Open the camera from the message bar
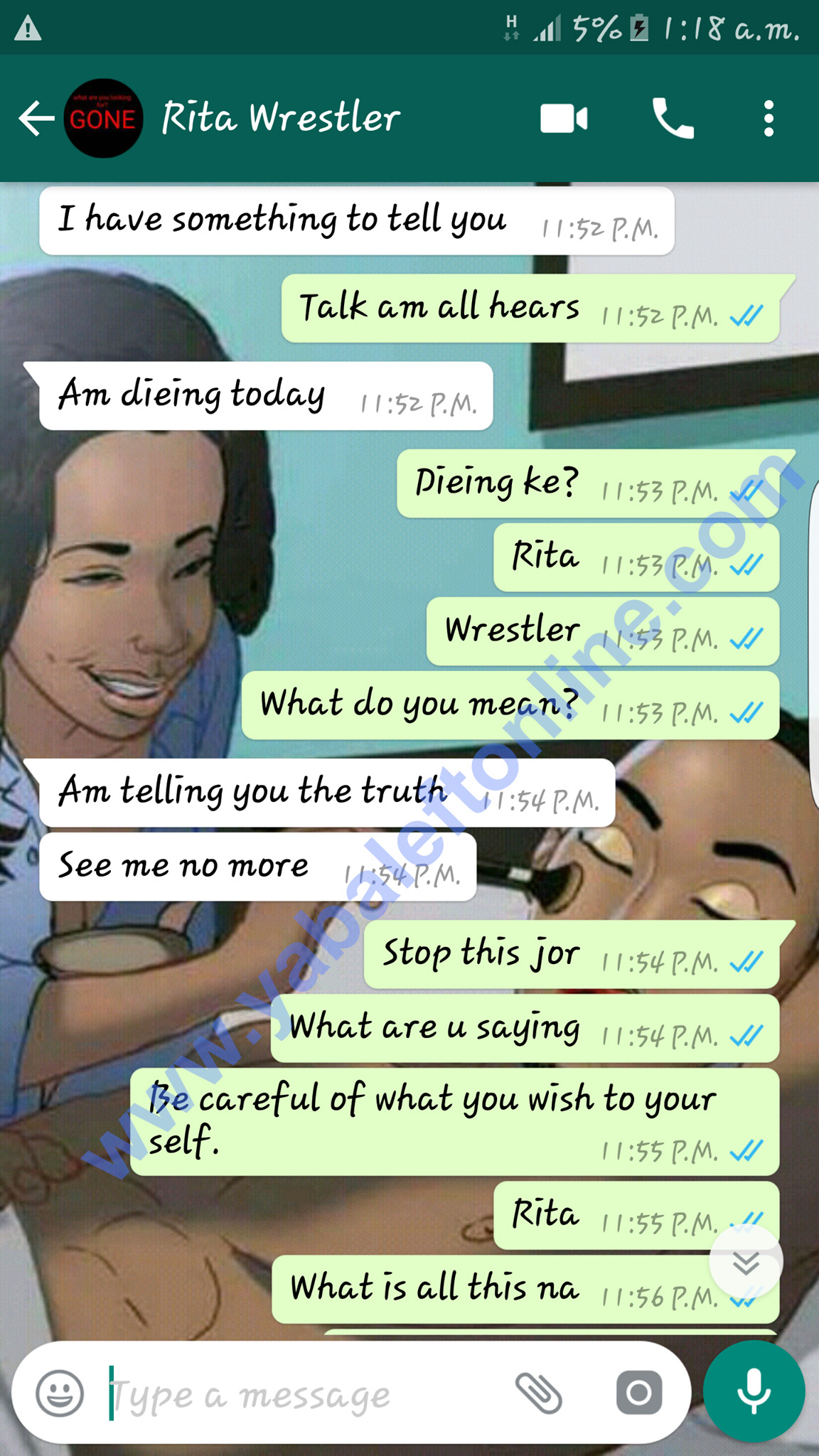This screenshot has width=819, height=1456. pos(638,1393)
